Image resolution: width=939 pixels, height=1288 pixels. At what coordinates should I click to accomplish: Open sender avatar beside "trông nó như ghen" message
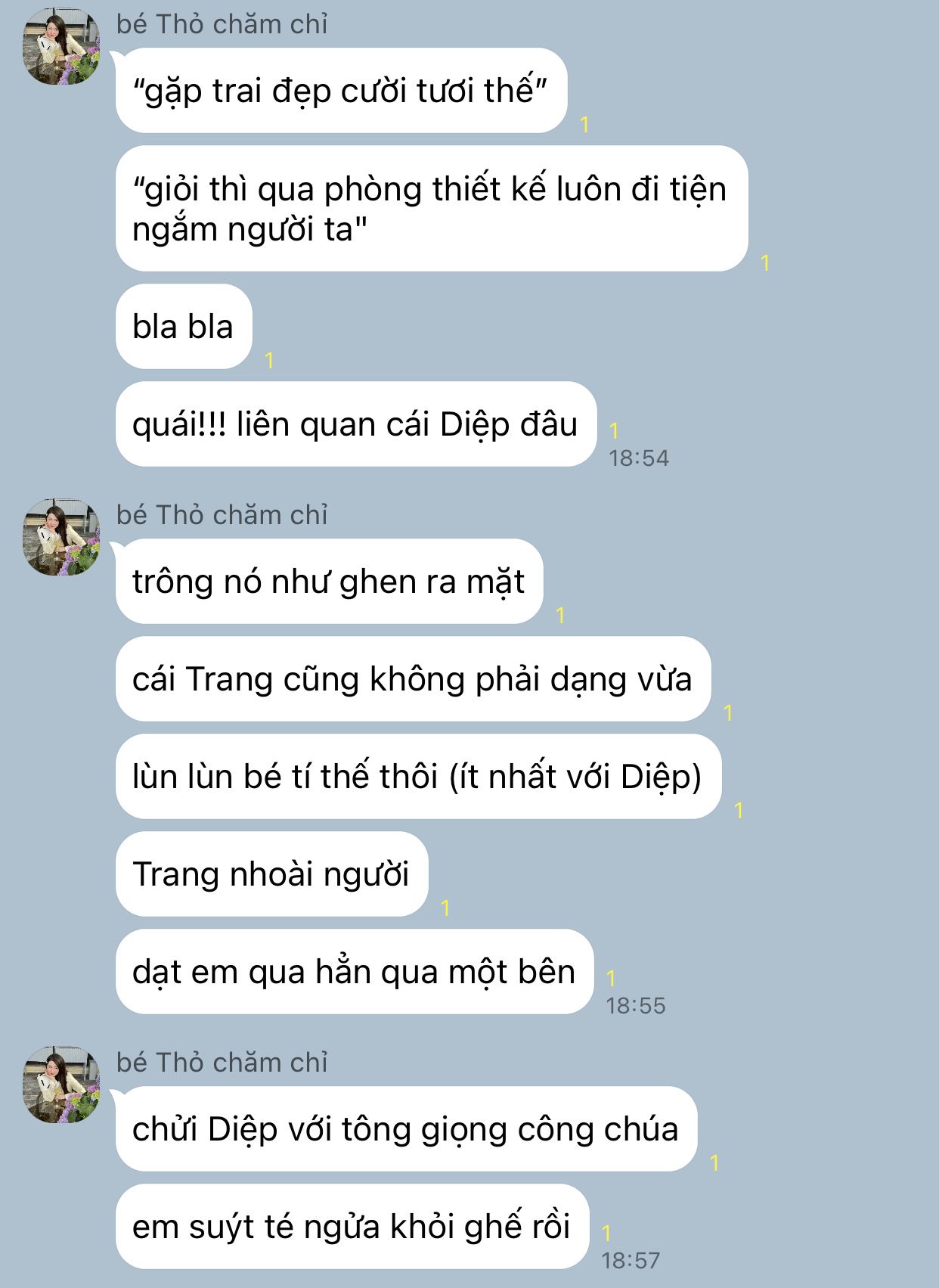point(61,537)
